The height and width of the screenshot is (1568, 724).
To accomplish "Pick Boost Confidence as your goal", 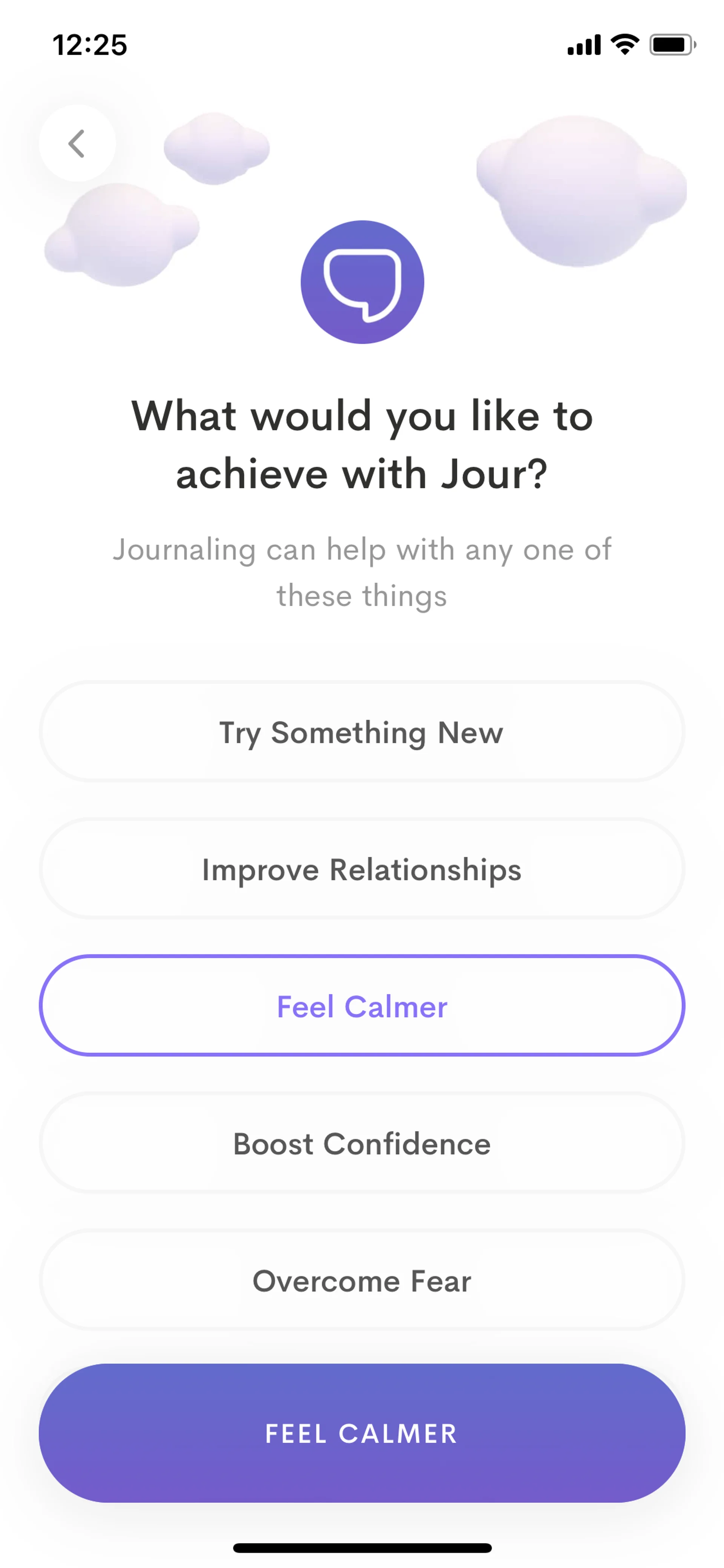I will click(x=361, y=1143).
